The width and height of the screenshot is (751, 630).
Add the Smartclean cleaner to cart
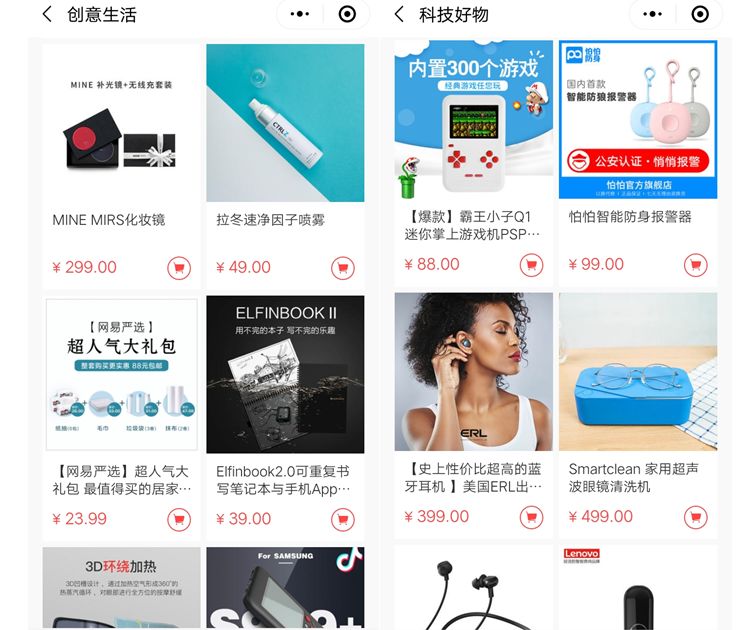pyautogui.click(x=695, y=517)
